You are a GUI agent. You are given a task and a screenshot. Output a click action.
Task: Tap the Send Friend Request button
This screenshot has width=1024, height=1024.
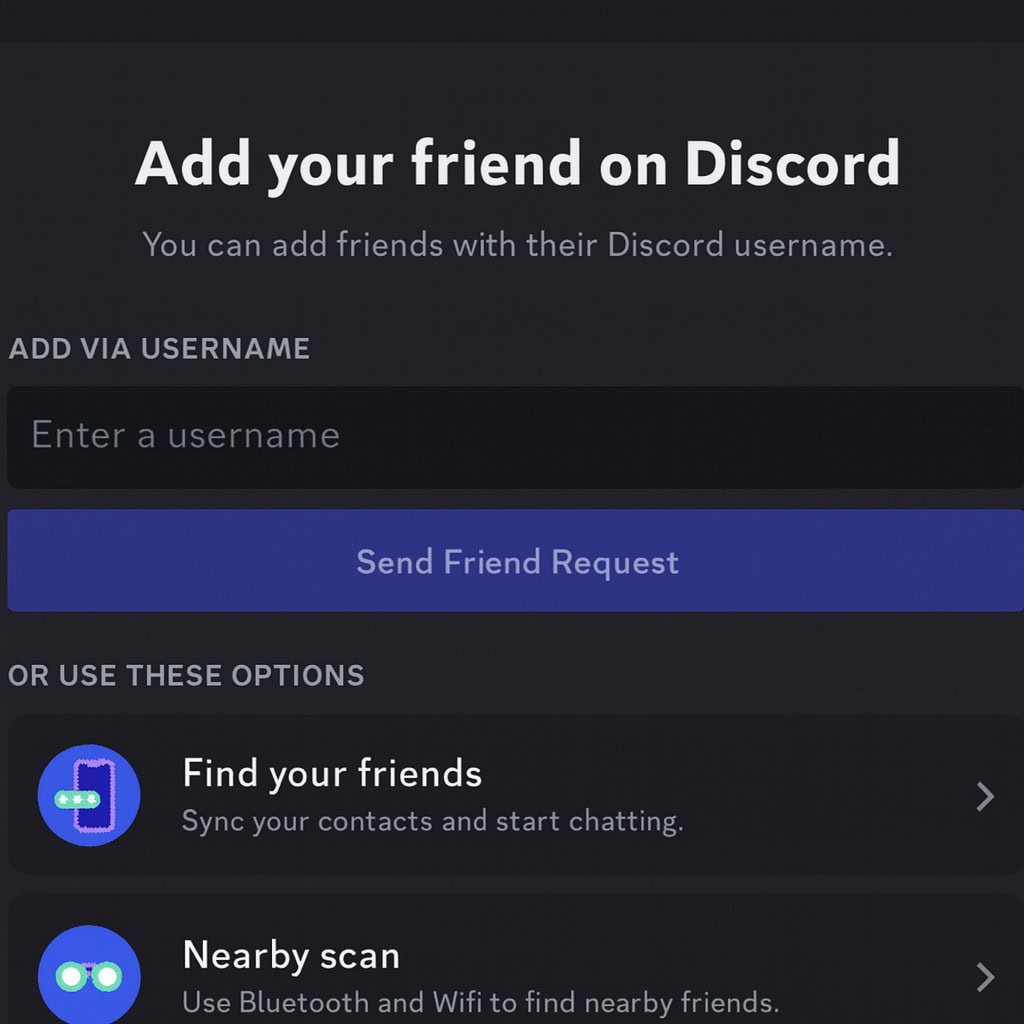(516, 561)
